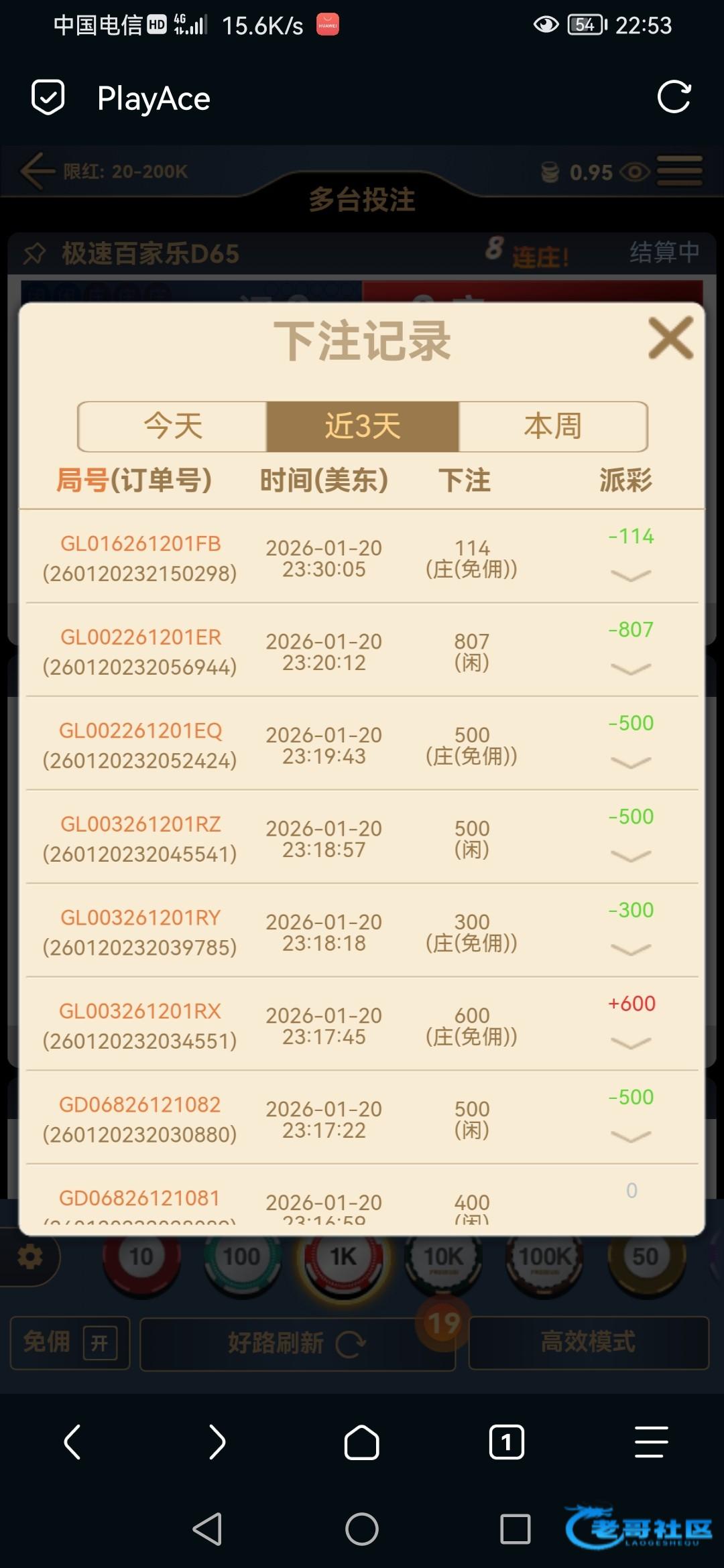Close the 下注记录 dialog
This screenshot has height=1568, width=724.
670,338
